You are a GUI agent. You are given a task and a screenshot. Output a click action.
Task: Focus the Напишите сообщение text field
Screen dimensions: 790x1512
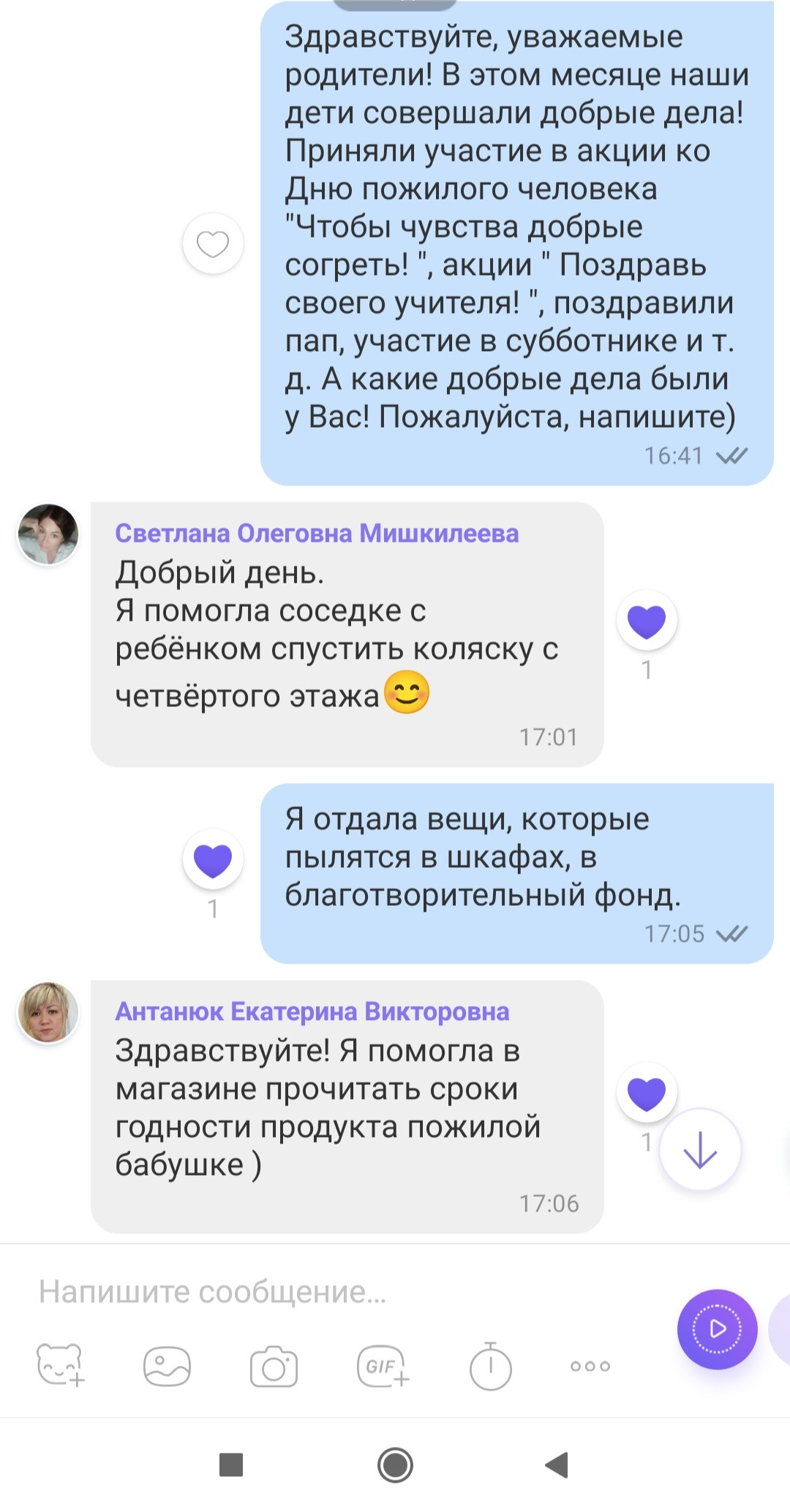(344, 1292)
